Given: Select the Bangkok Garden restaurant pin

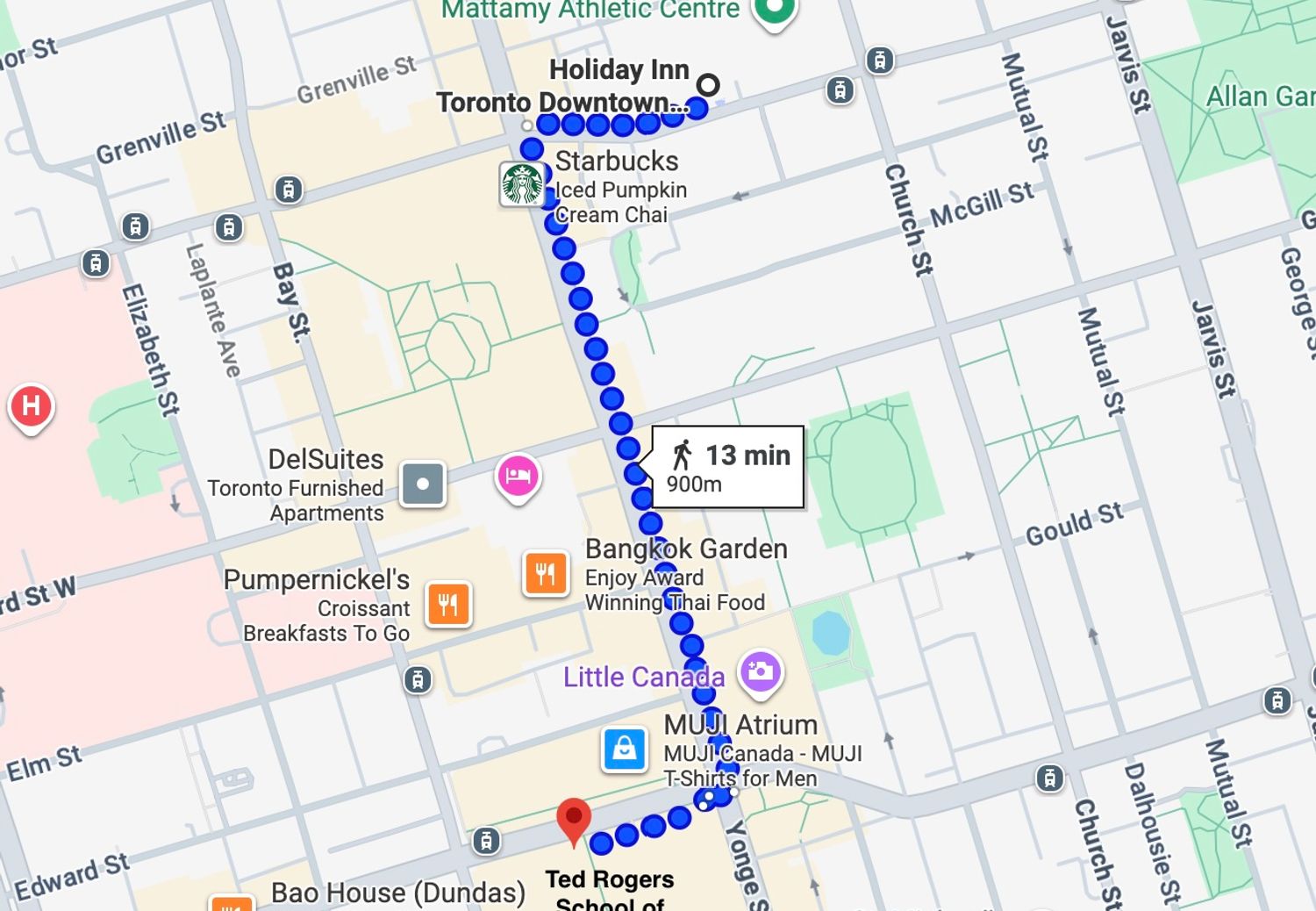Looking at the screenshot, I should [x=545, y=573].
